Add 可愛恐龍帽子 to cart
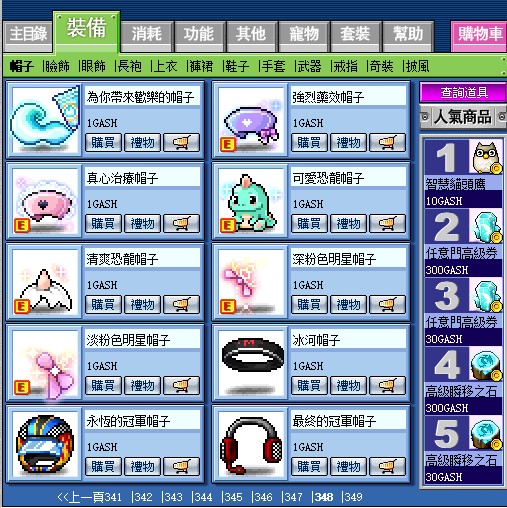Screen dimensions: 507x508 (x=387, y=223)
